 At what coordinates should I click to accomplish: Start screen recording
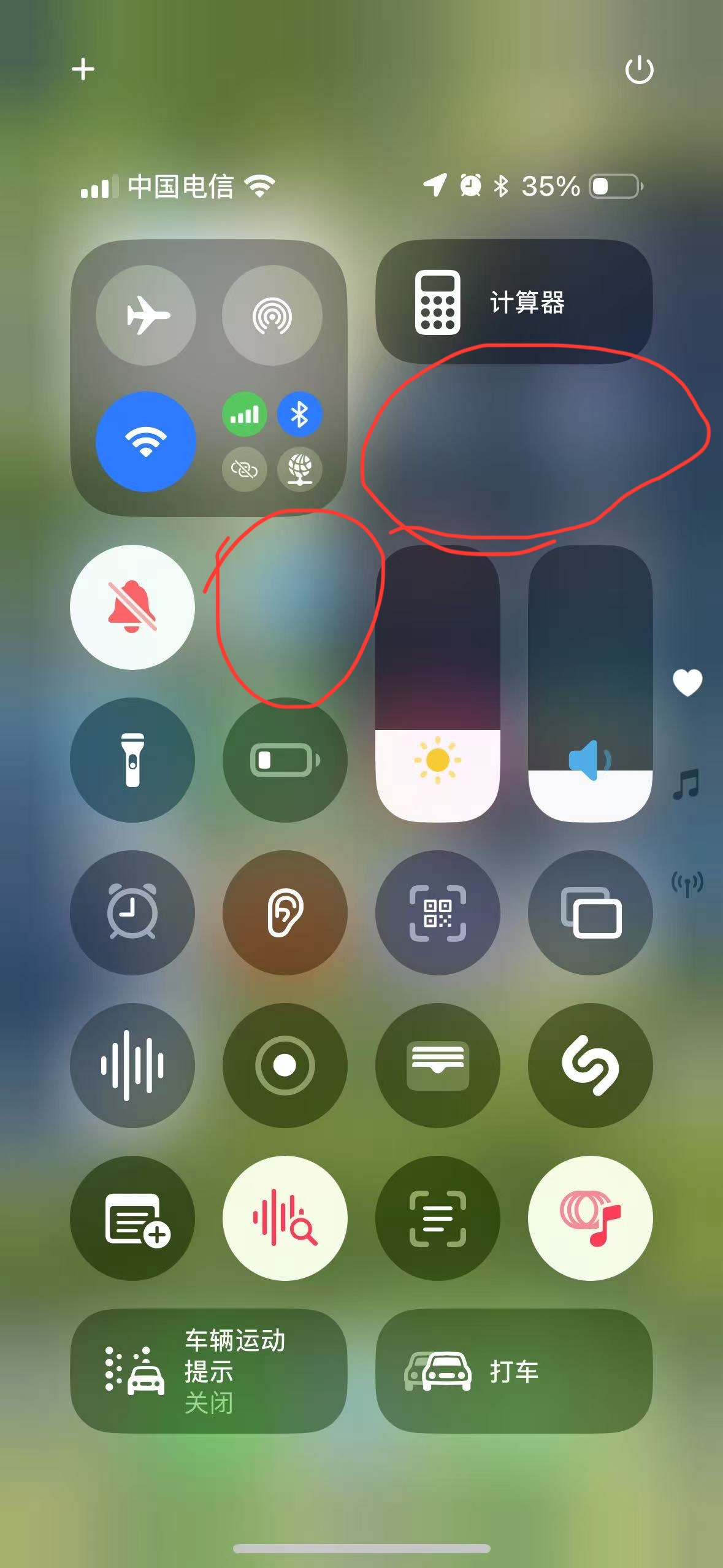point(285,1065)
